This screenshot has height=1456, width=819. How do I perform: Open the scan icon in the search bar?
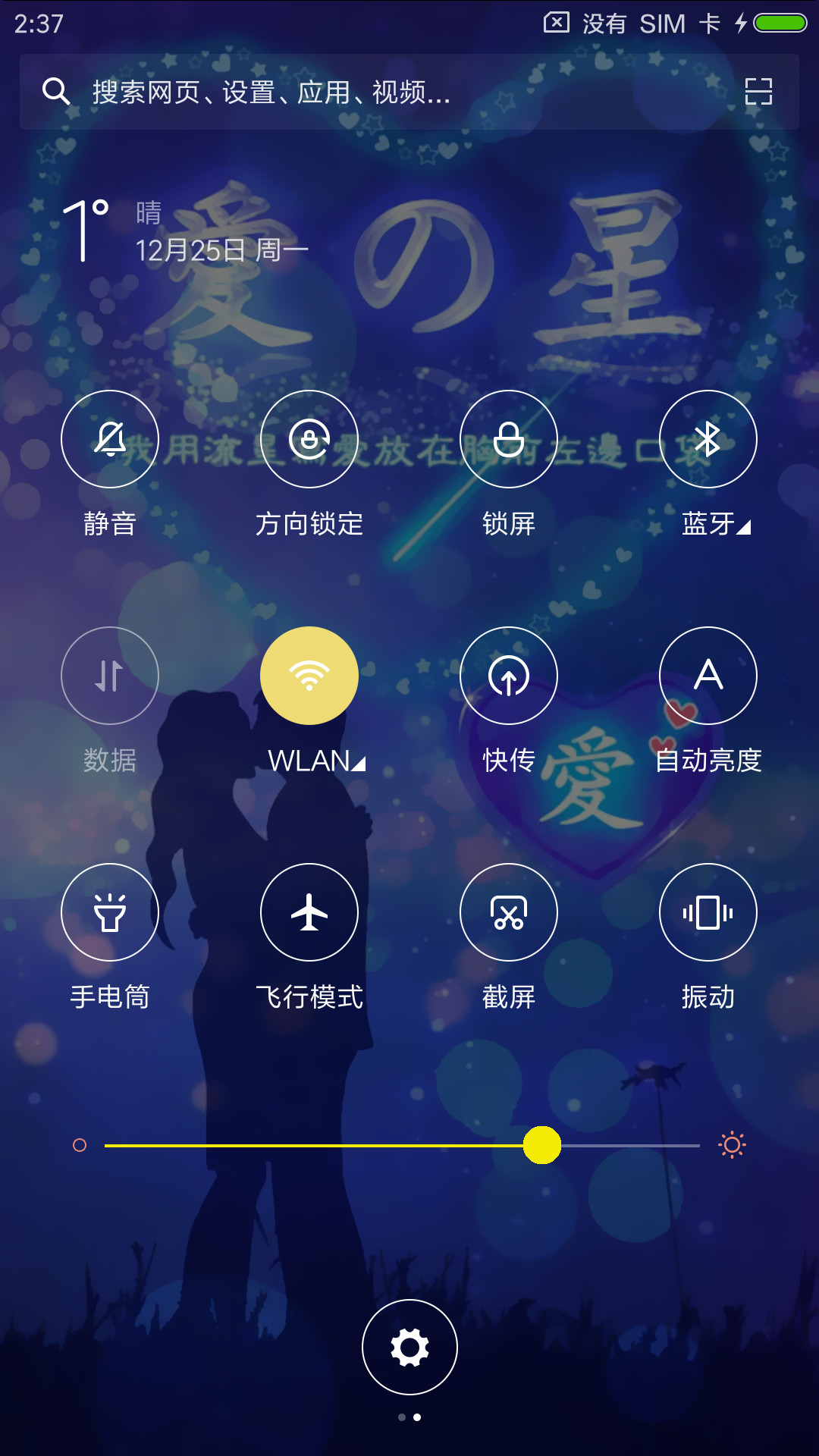pyautogui.click(x=758, y=92)
